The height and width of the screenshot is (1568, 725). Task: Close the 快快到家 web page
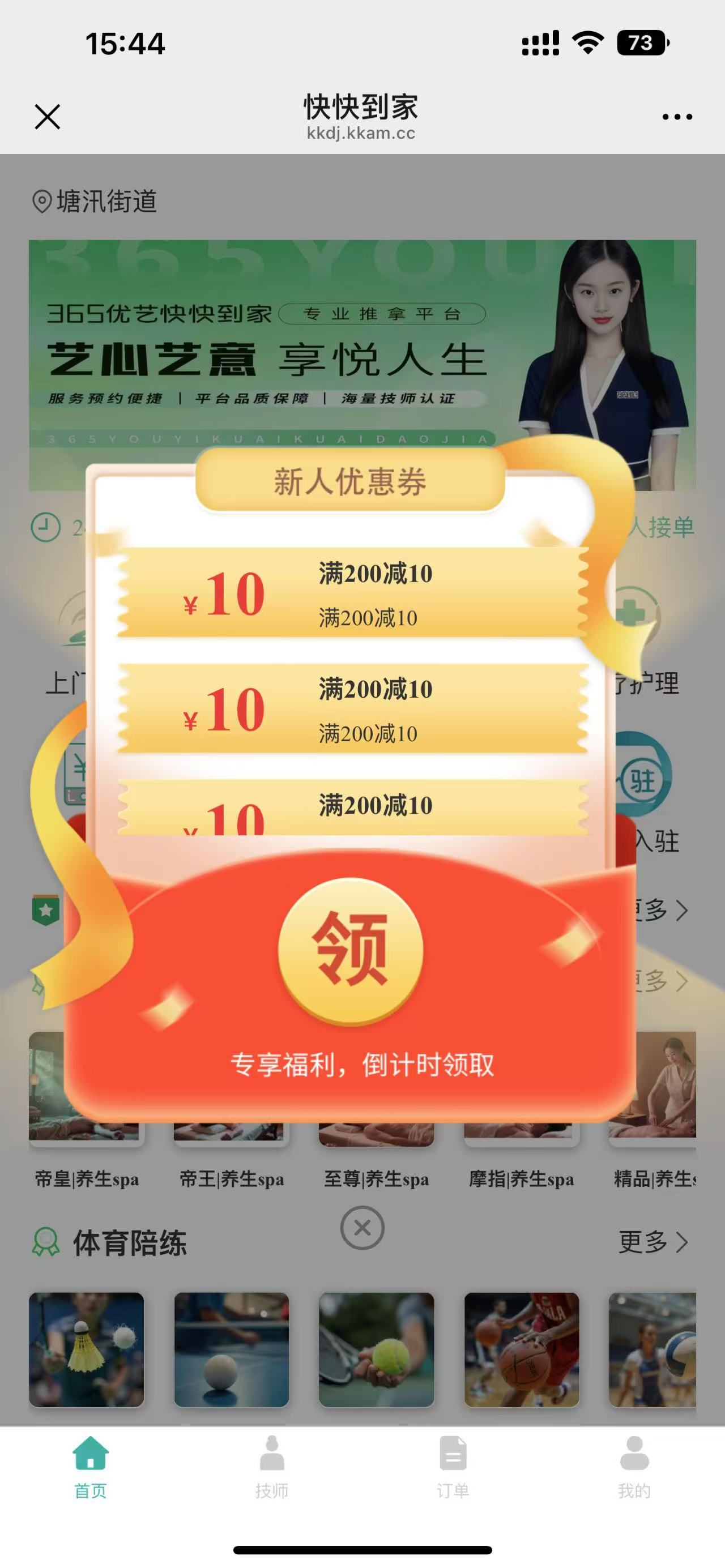click(x=48, y=116)
